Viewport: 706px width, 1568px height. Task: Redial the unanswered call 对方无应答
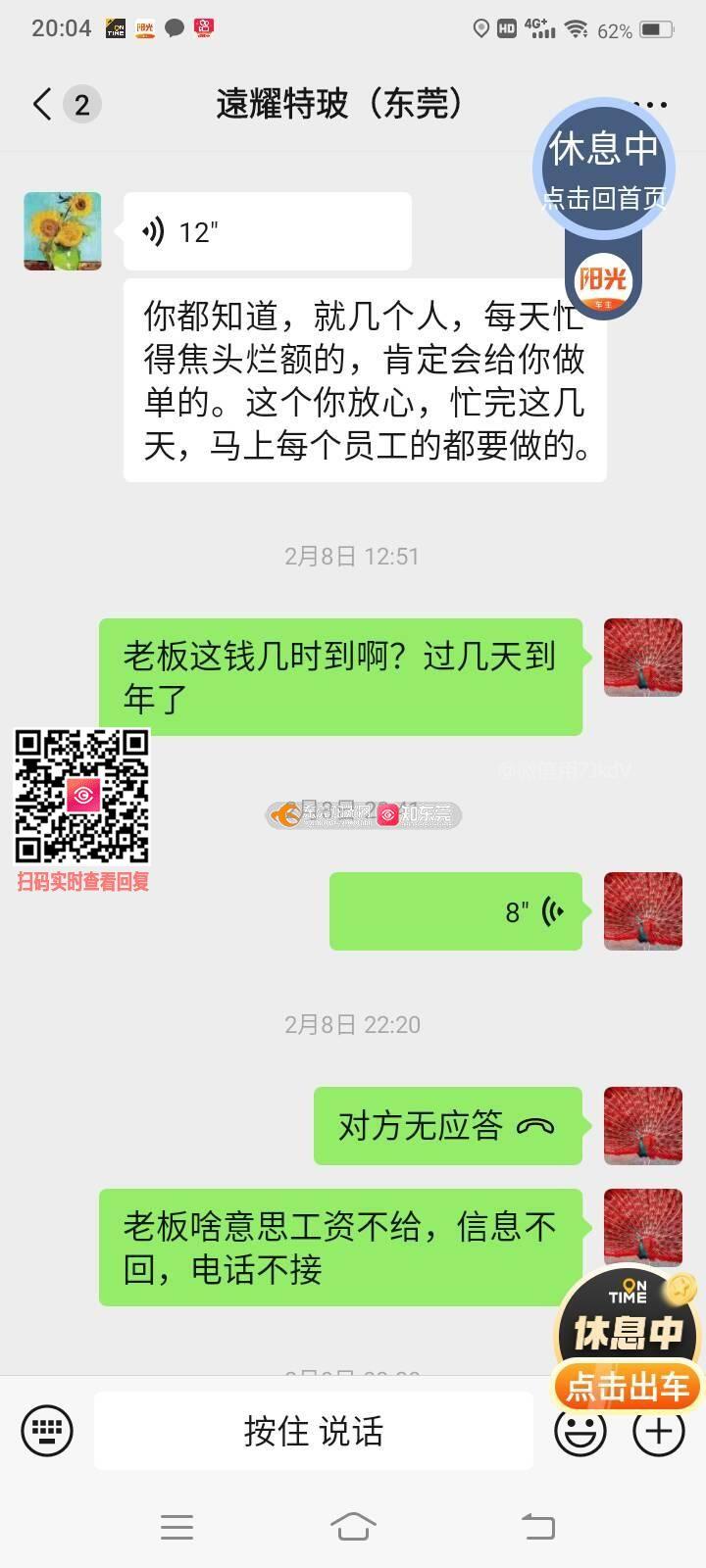(448, 1126)
